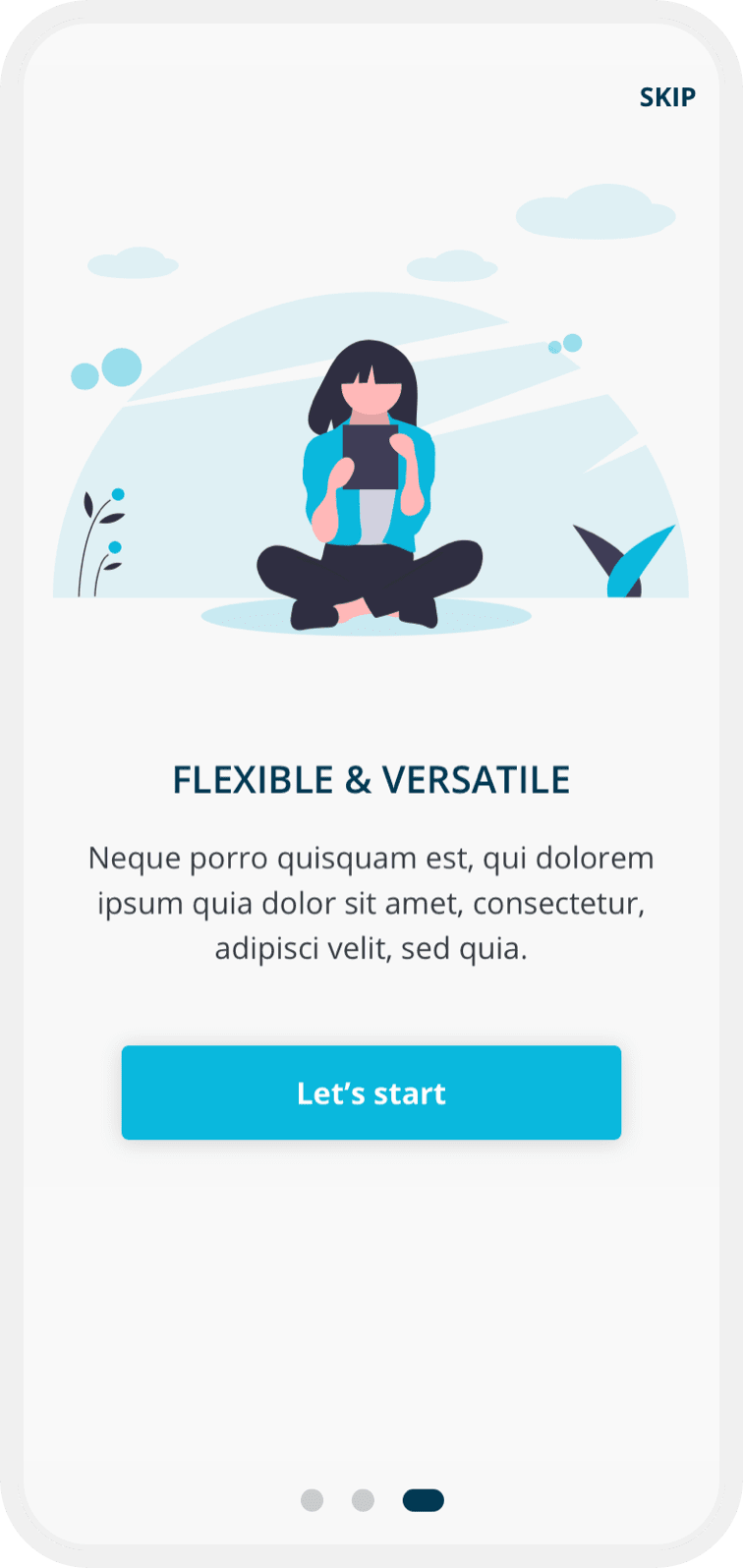The height and width of the screenshot is (1568, 743).
Task: Tap the description paragraph text
Action: (371, 903)
